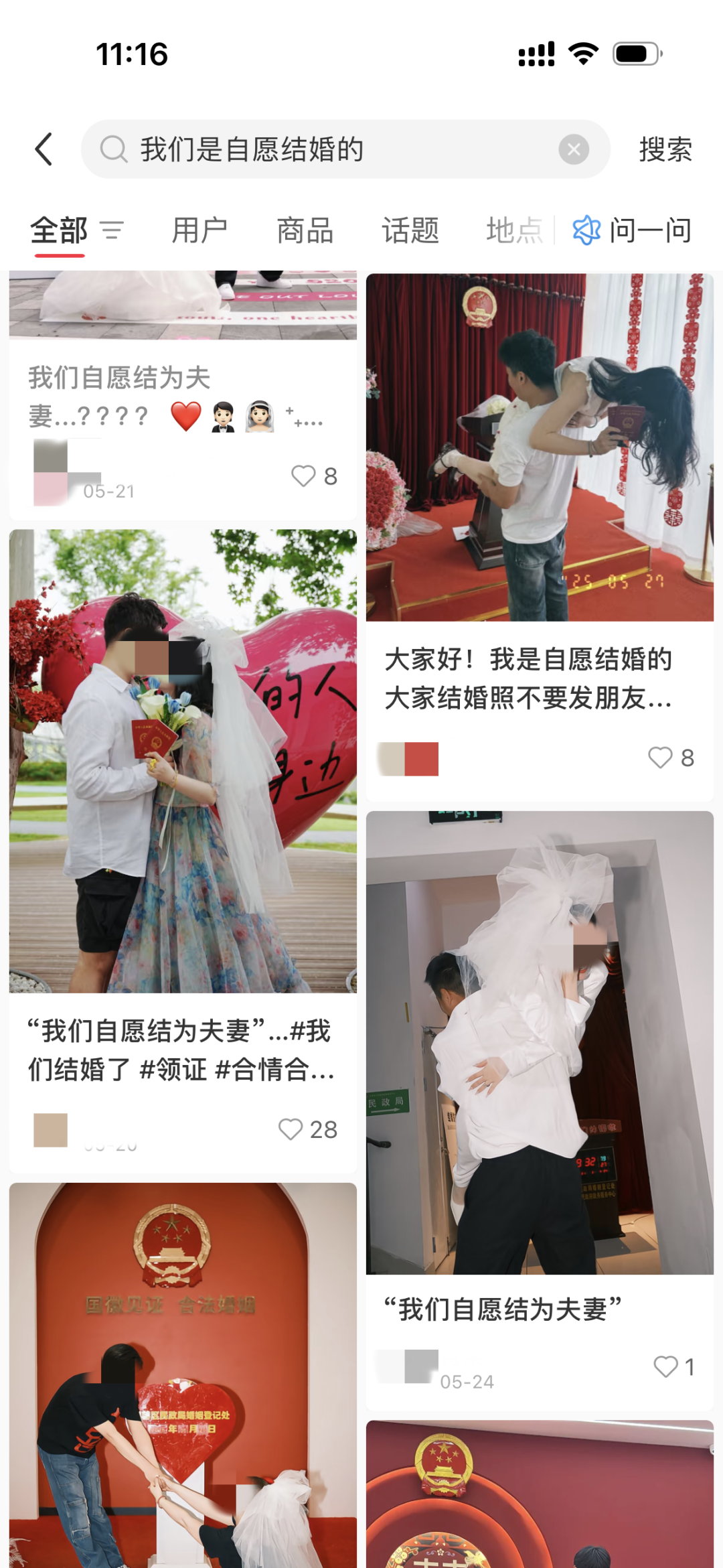
Task: Clear the search text with the X
Action: tap(574, 149)
